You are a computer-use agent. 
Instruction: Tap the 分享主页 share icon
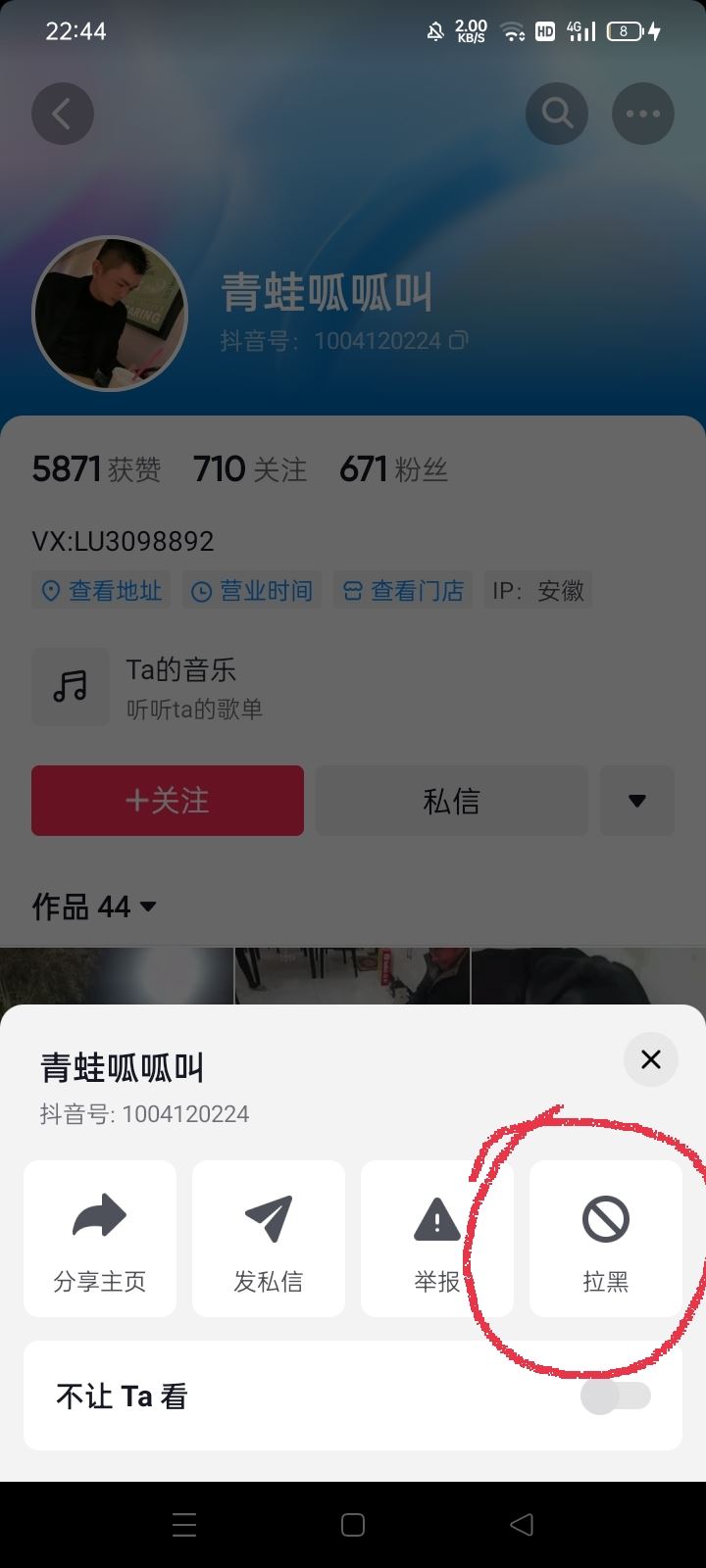tap(99, 1218)
